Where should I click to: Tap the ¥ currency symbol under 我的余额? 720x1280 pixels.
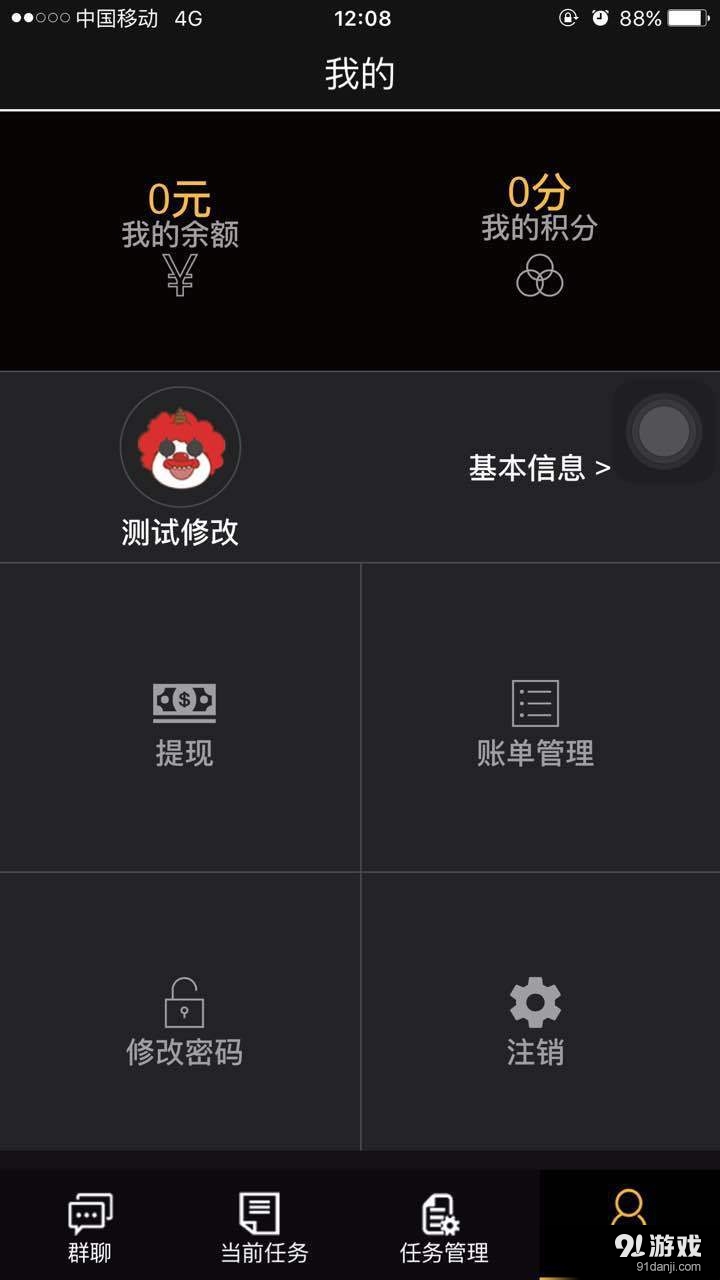178,272
